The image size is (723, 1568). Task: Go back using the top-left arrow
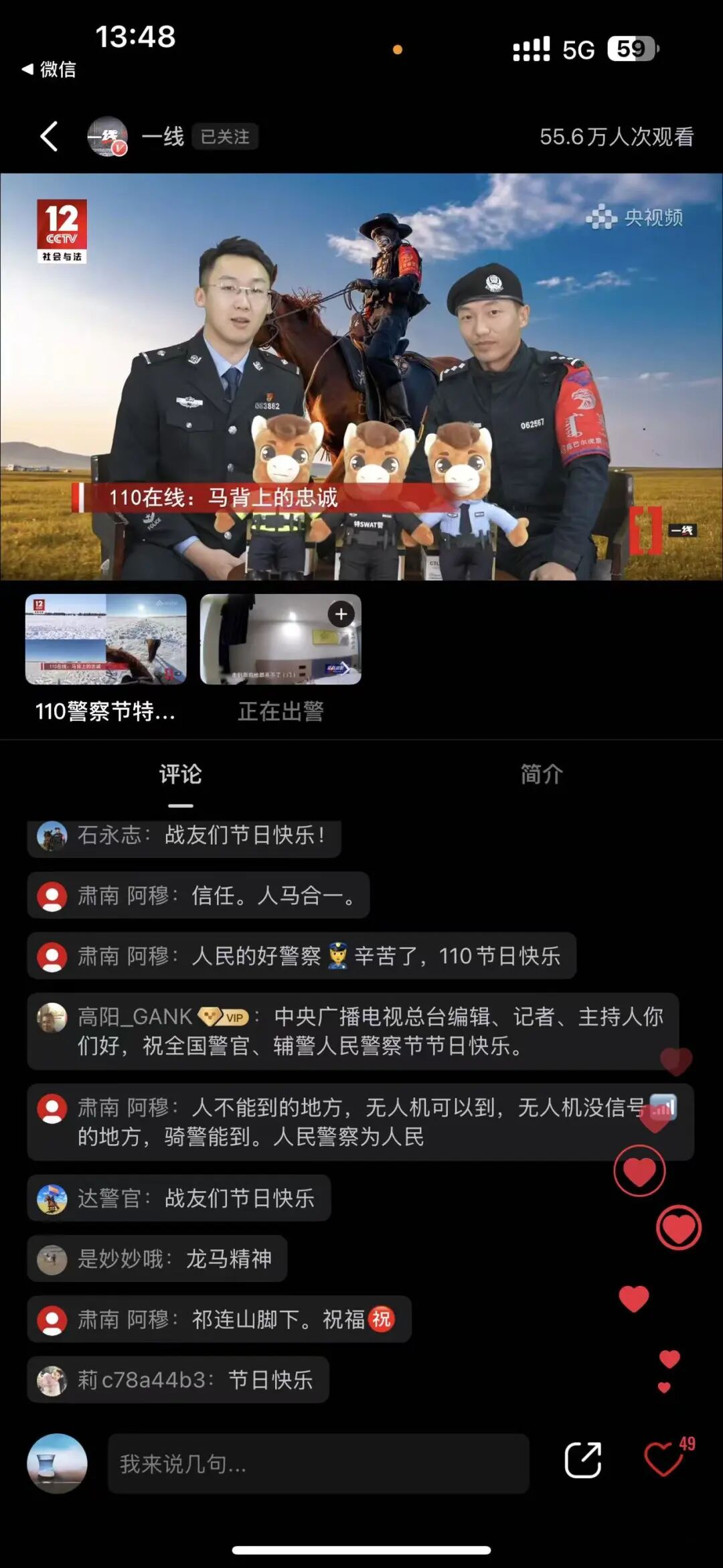tap(49, 137)
